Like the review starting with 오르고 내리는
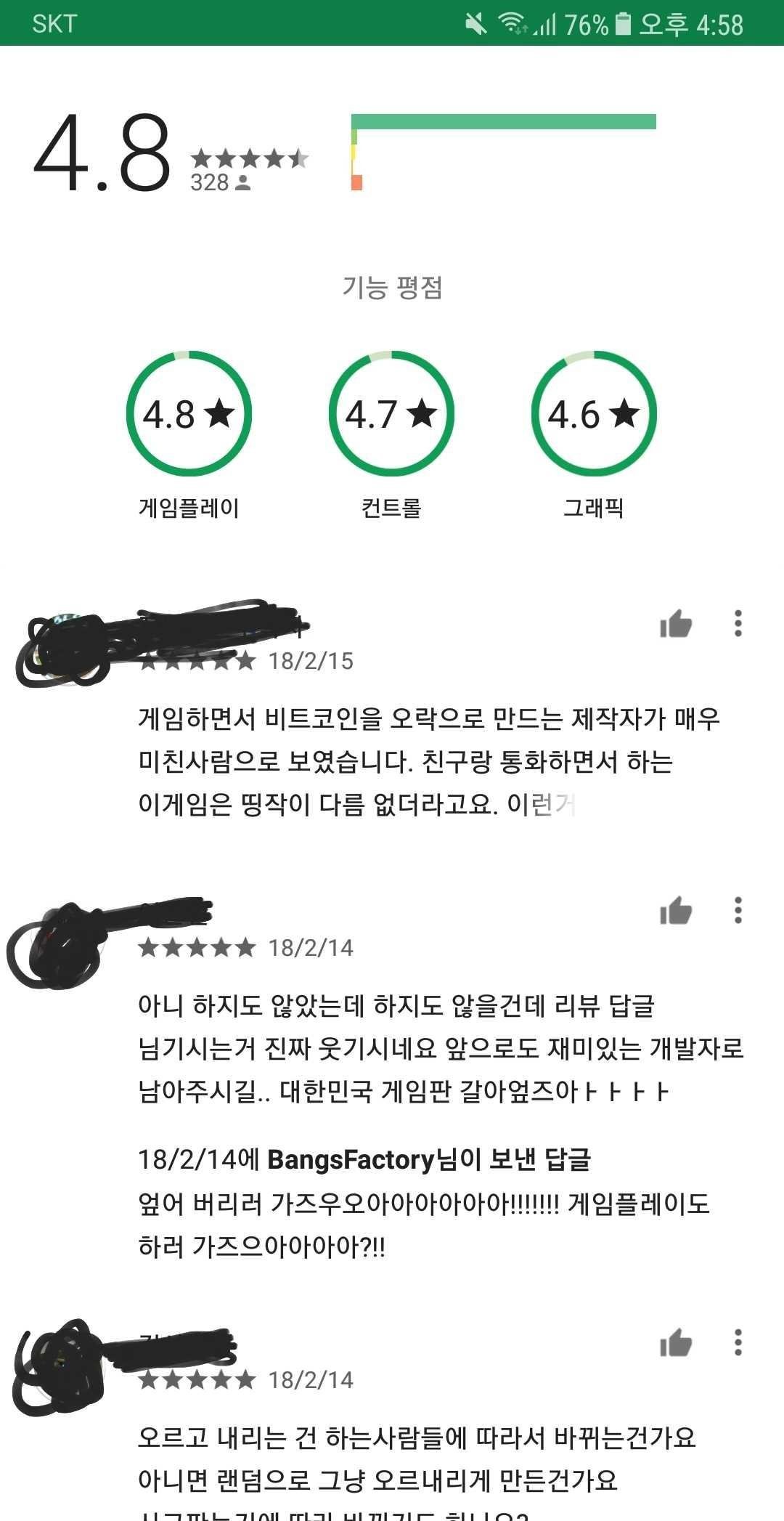The height and width of the screenshot is (1521, 784). [x=675, y=1343]
